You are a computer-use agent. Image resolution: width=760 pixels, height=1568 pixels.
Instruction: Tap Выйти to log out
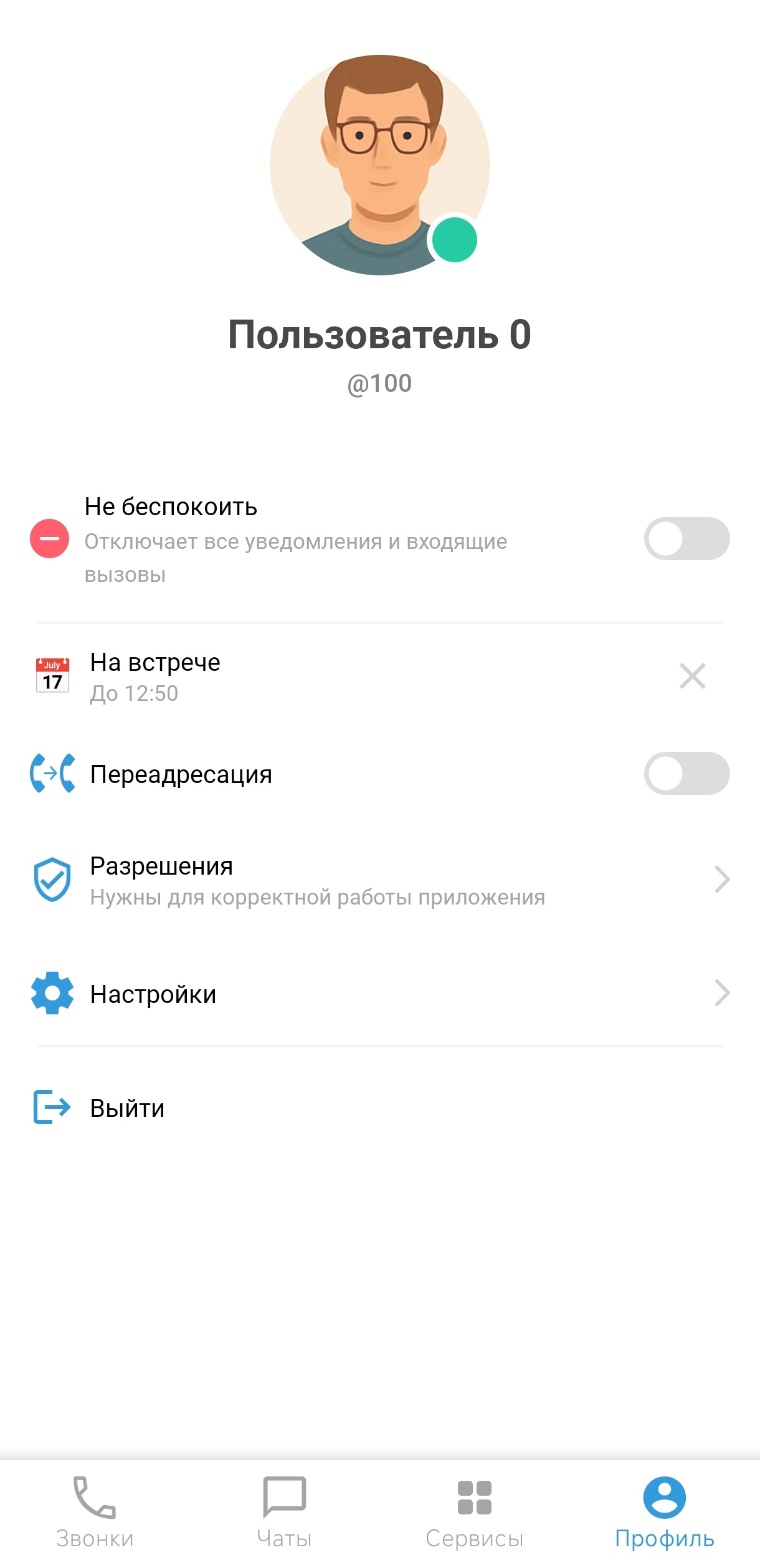[x=127, y=1108]
